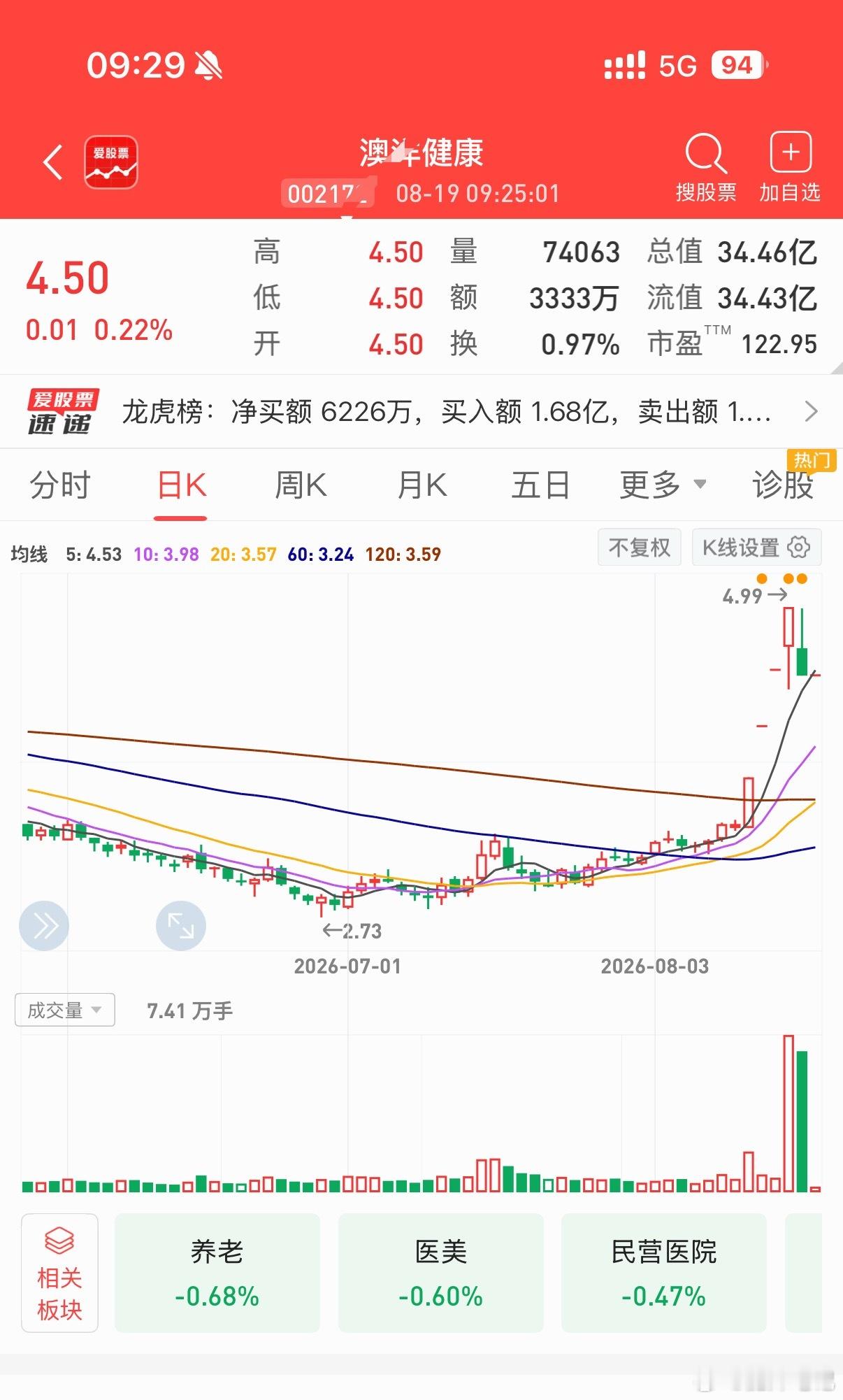Open the 民营医院 sector card
843x1400 pixels.
tap(664, 1273)
